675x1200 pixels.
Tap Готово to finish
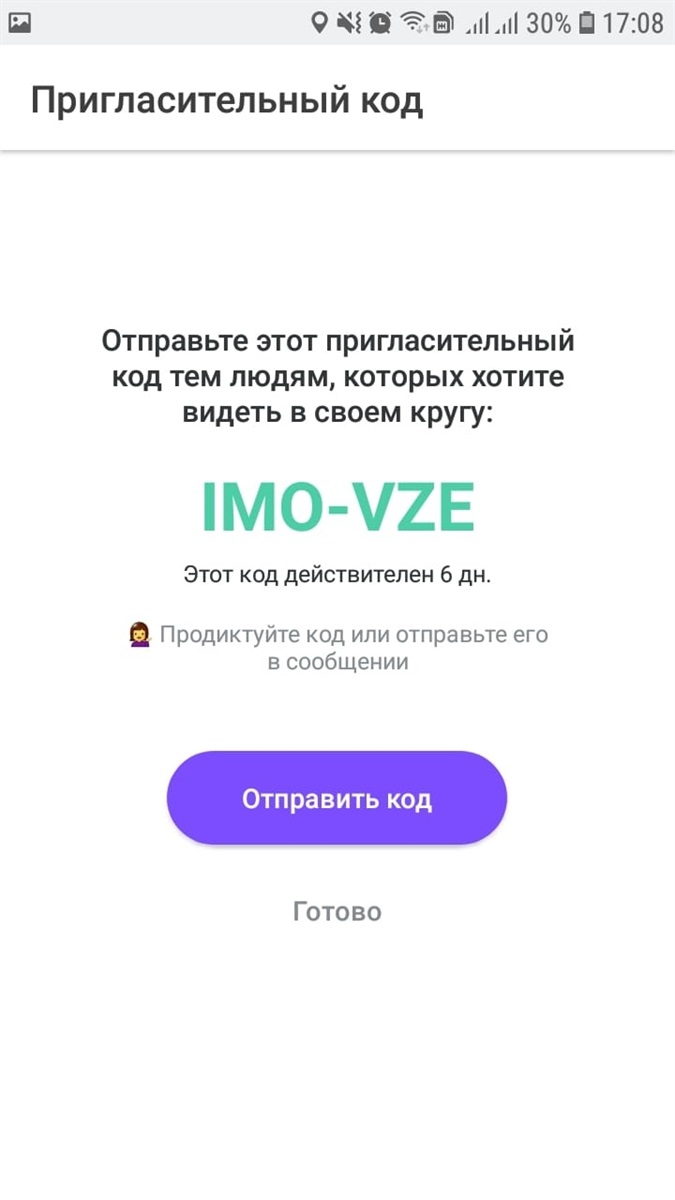click(x=337, y=911)
